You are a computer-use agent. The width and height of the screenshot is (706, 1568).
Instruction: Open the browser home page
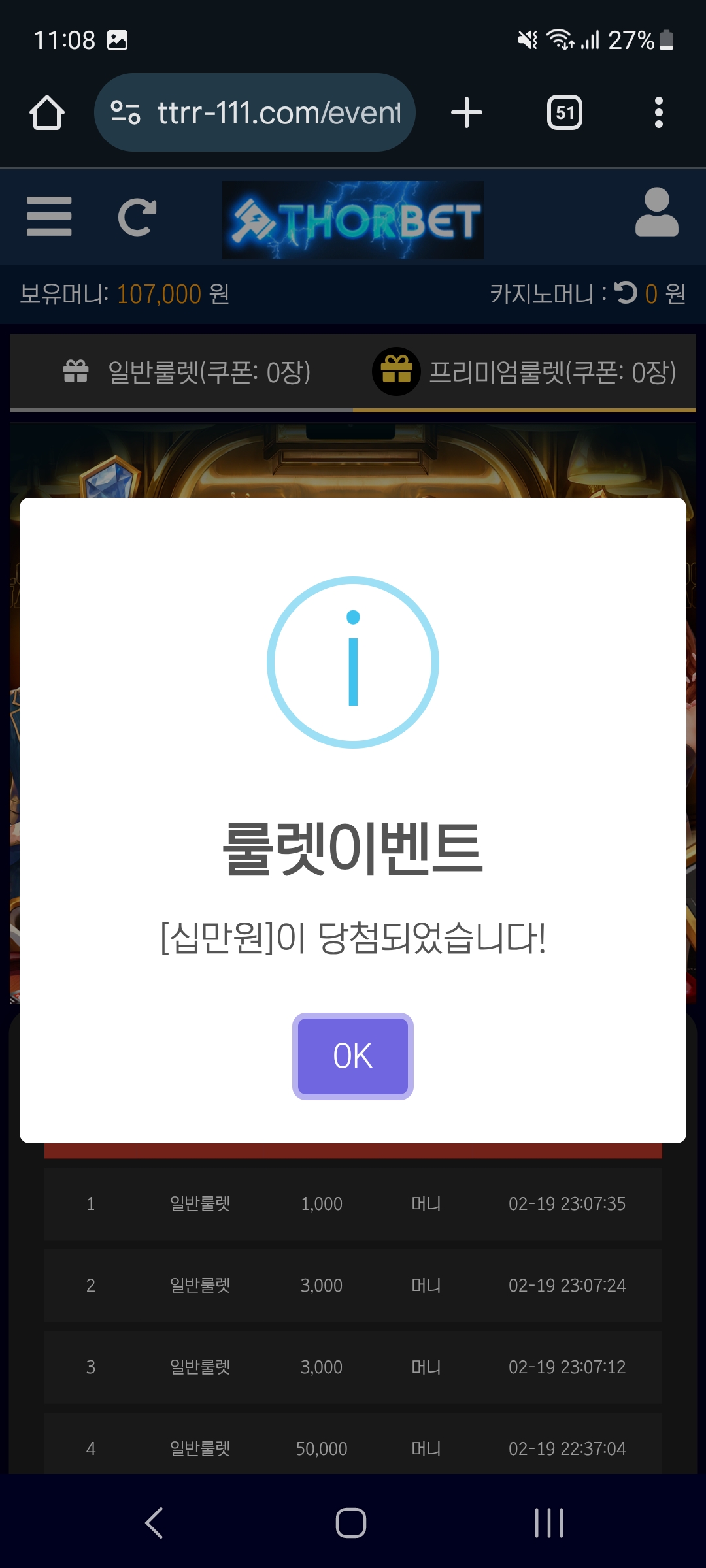pyautogui.click(x=47, y=113)
